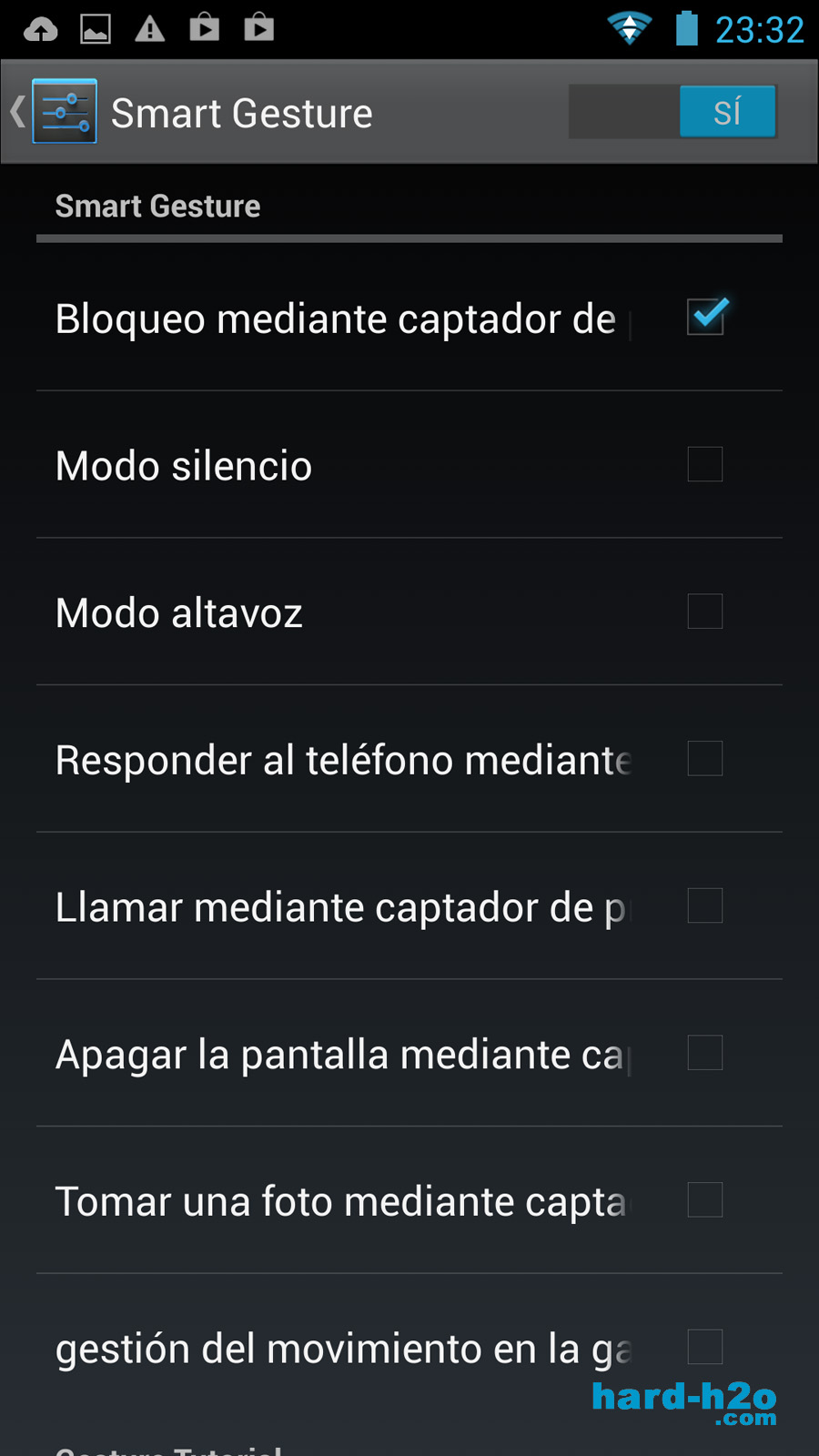The width and height of the screenshot is (819, 1456).
Task: Enable the Modo altavoz checkbox
Action: click(x=705, y=612)
